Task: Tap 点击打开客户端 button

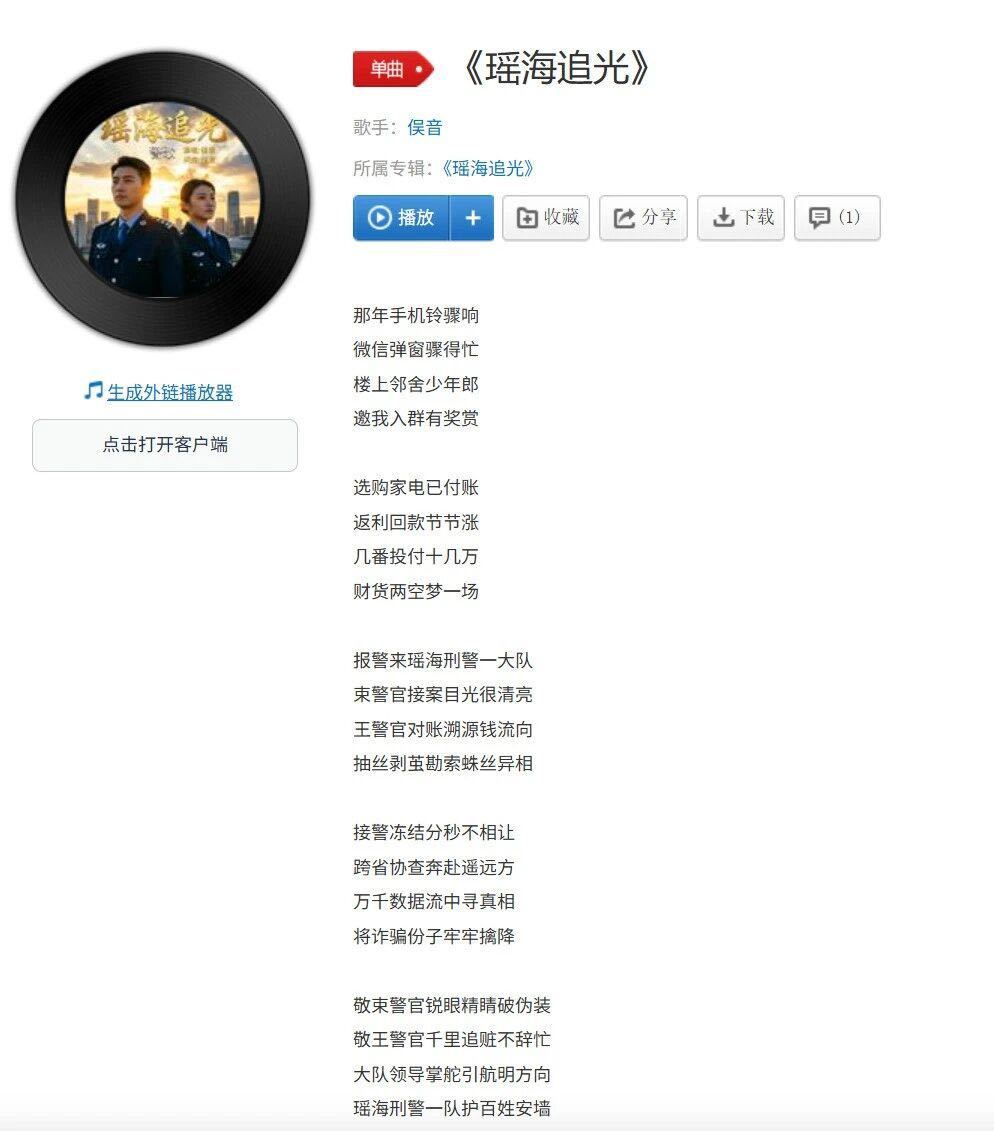Action: (x=164, y=445)
